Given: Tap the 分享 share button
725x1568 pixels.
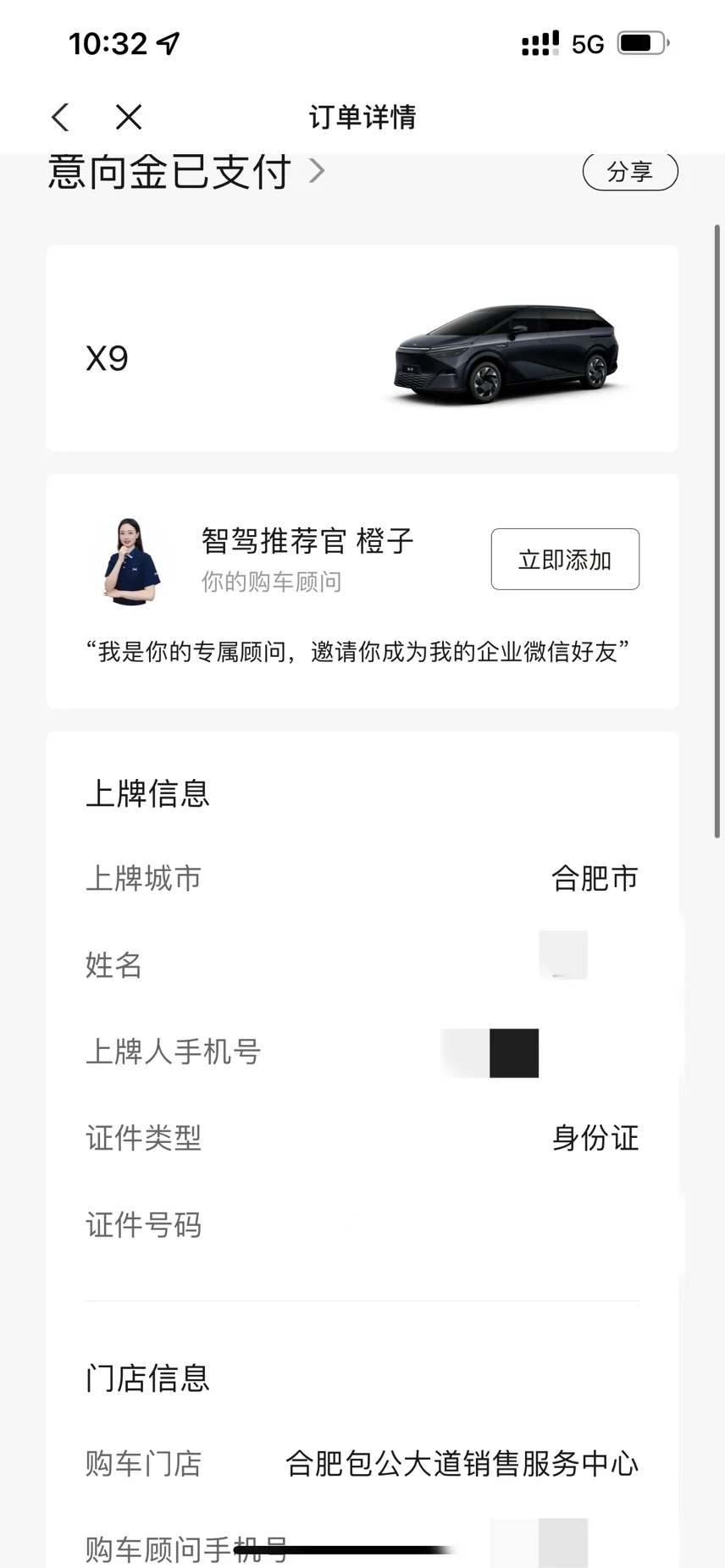Looking at the screenshot, I should (x=630, y=172).
